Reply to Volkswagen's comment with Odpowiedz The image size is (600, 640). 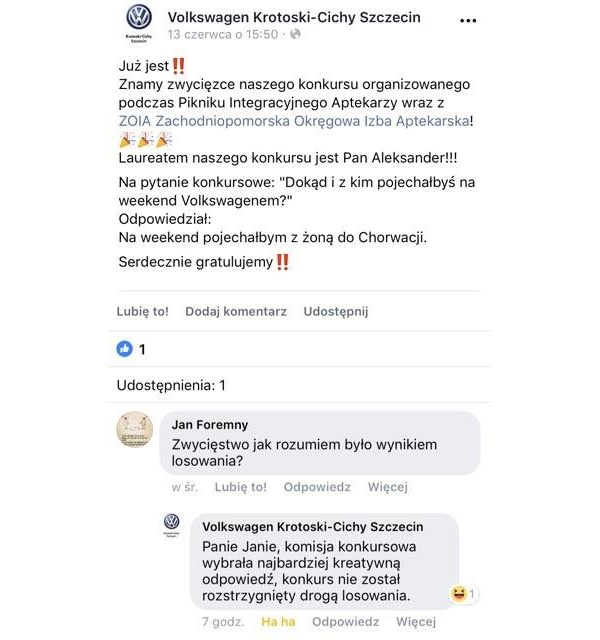click(x=345, y=621)
